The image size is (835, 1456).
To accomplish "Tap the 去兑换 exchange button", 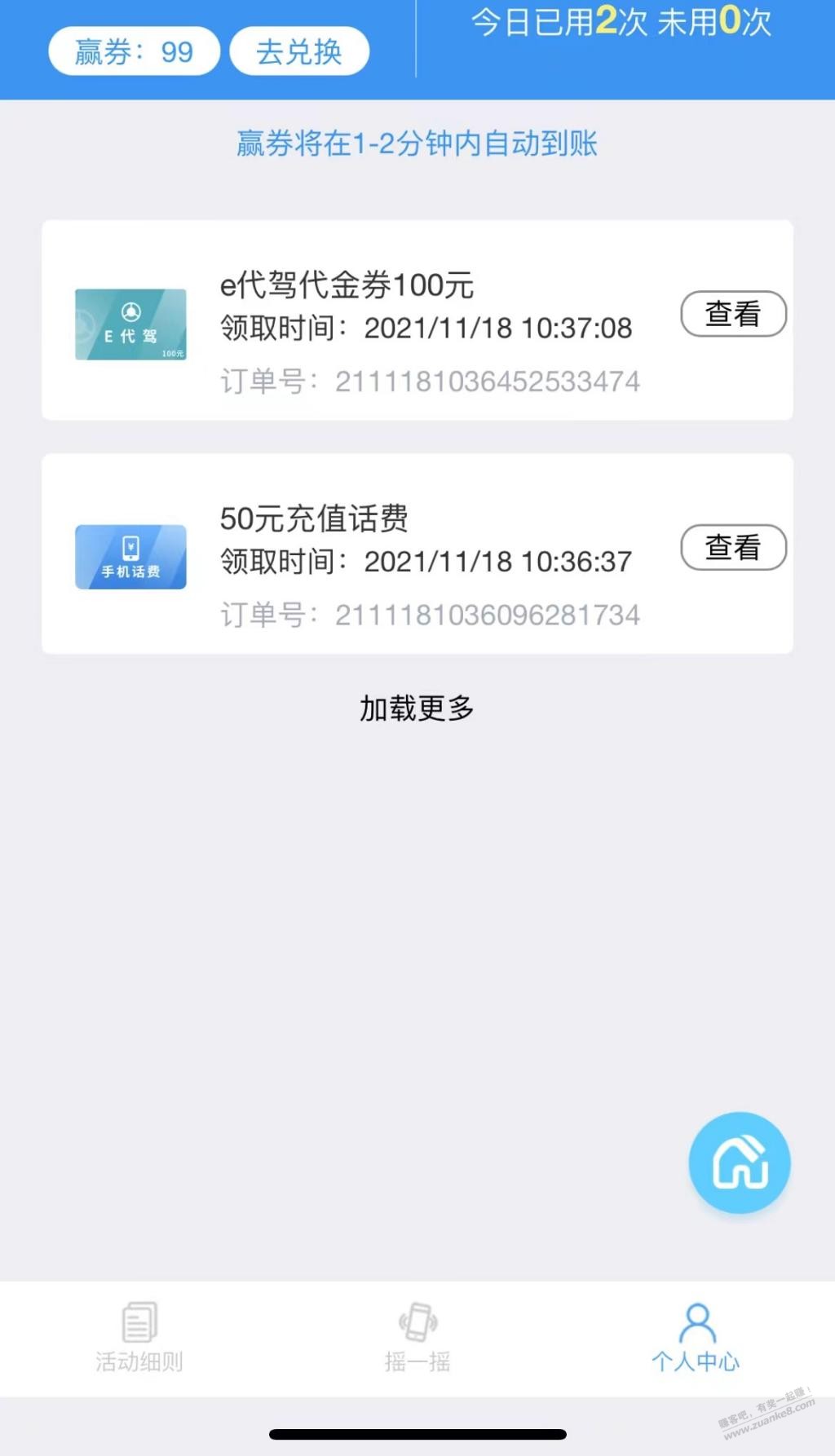I will point(299,51).
